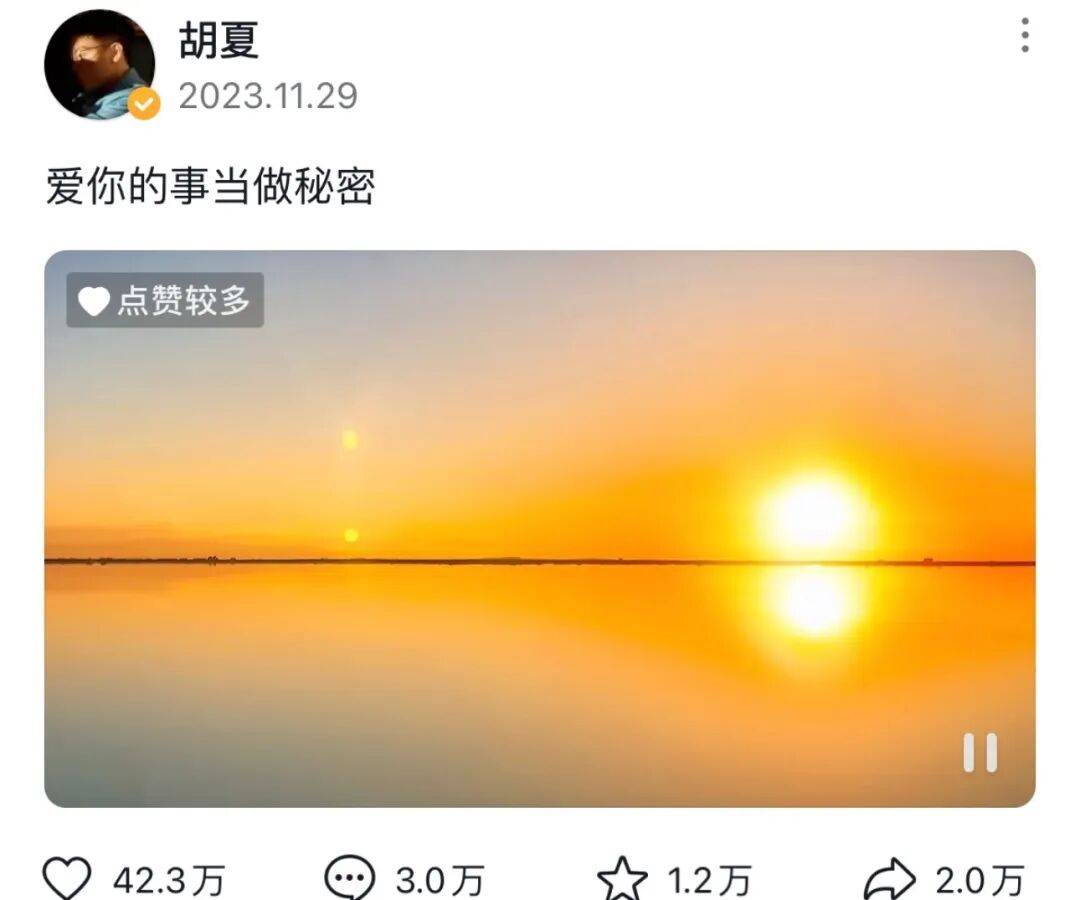Open the three-dot overflow menu
The image size is (1080, 900).
pyautogui.click(x=1025, y=36)
